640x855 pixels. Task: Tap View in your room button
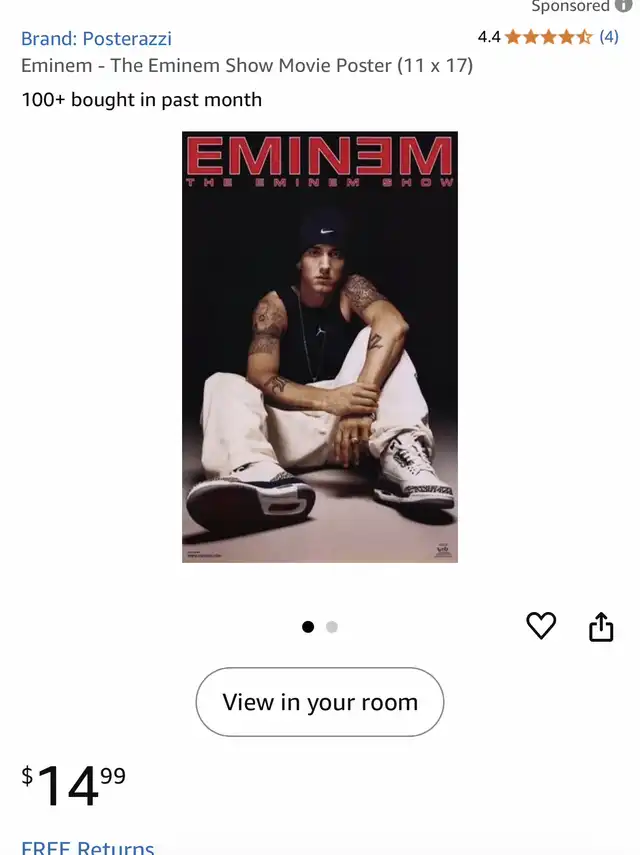pos(319,702)
